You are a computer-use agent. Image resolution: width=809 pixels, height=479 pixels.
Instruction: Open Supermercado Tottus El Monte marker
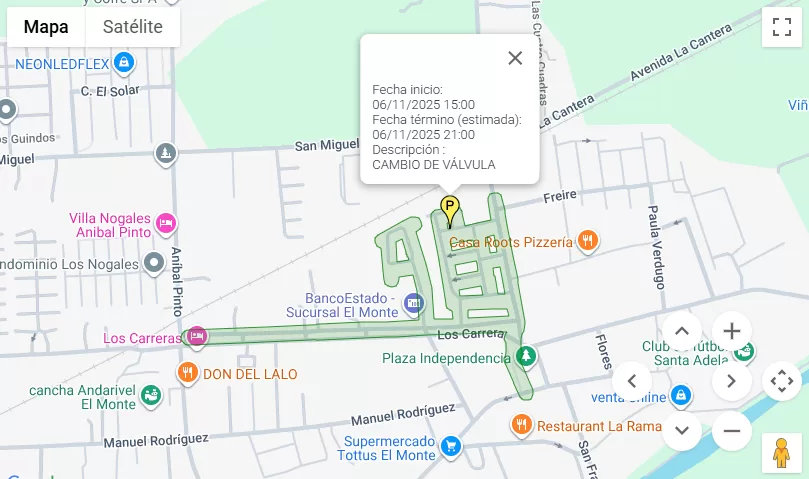[x=451, y=444]
